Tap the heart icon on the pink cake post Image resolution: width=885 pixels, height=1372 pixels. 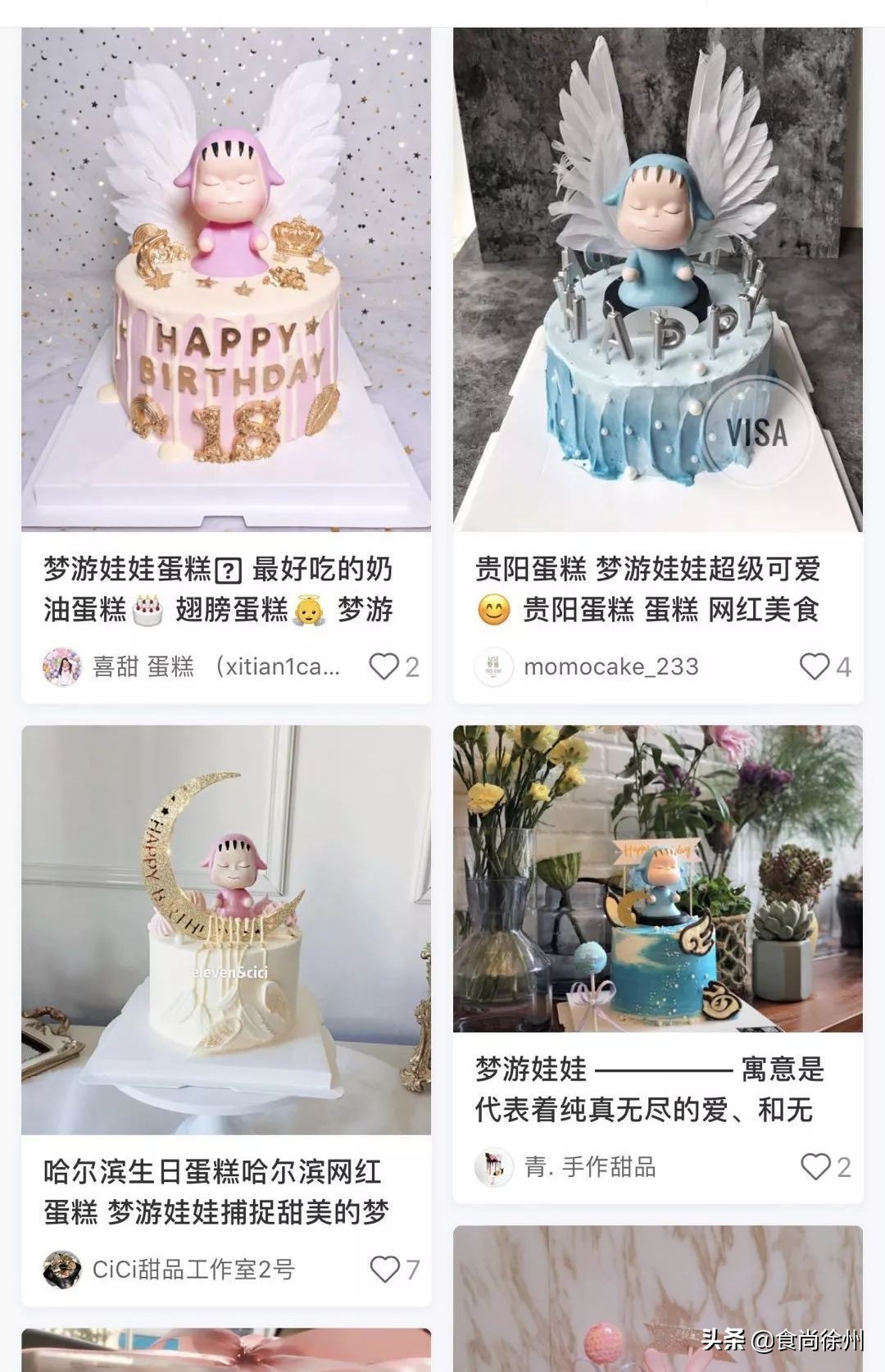click(385, 666)
